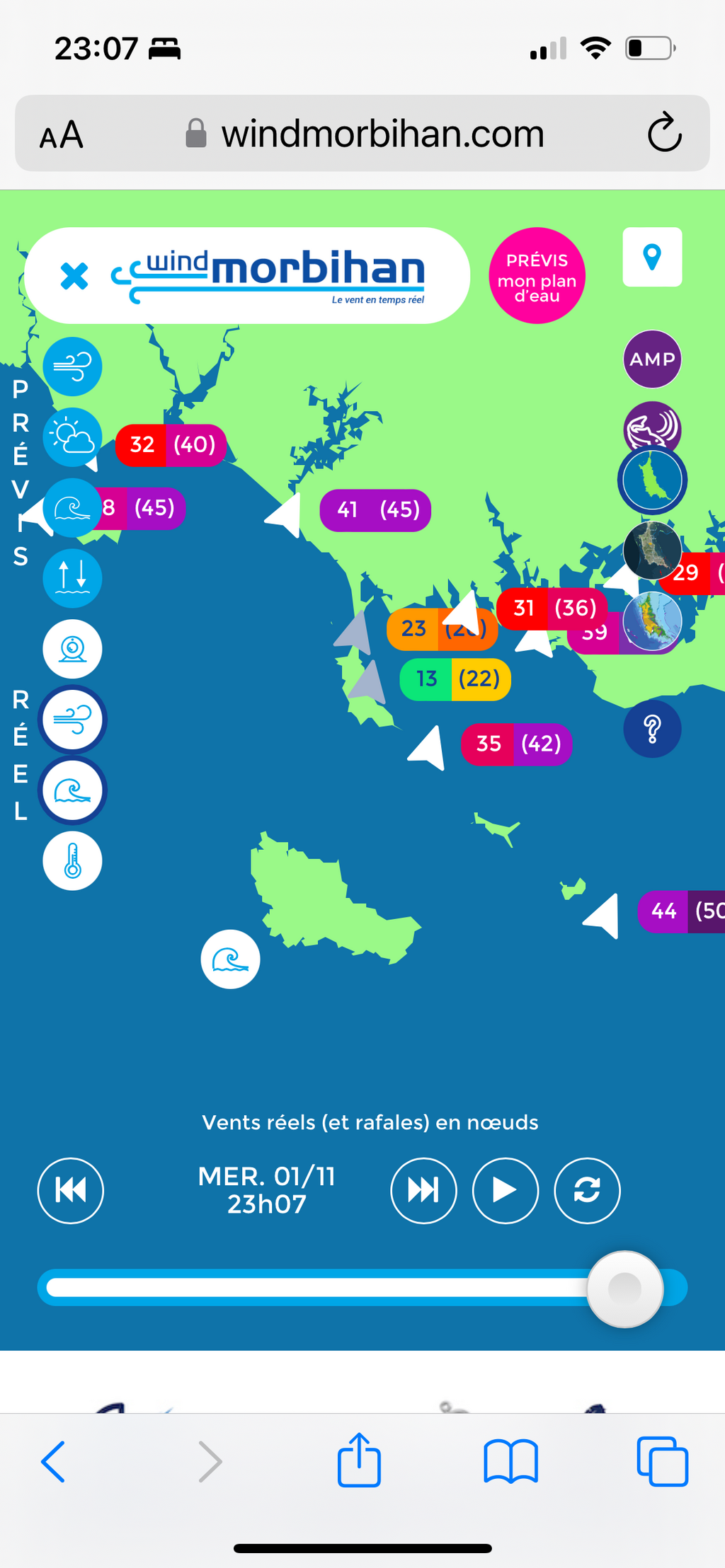The height and width of the screenshot is (1568, 725).
Task: Open the tide arrows forecast
Action: coord(72,579)
